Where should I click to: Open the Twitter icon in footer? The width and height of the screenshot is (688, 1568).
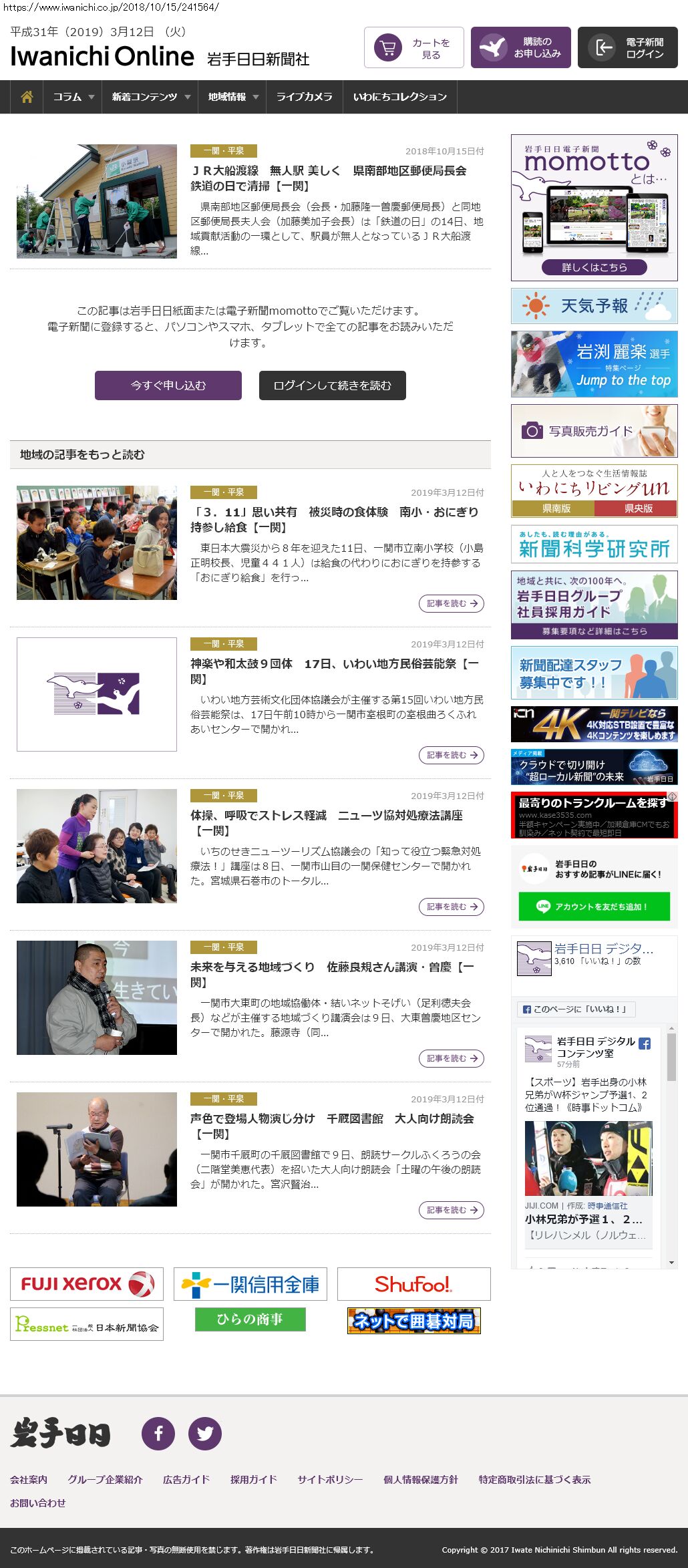204,1433
